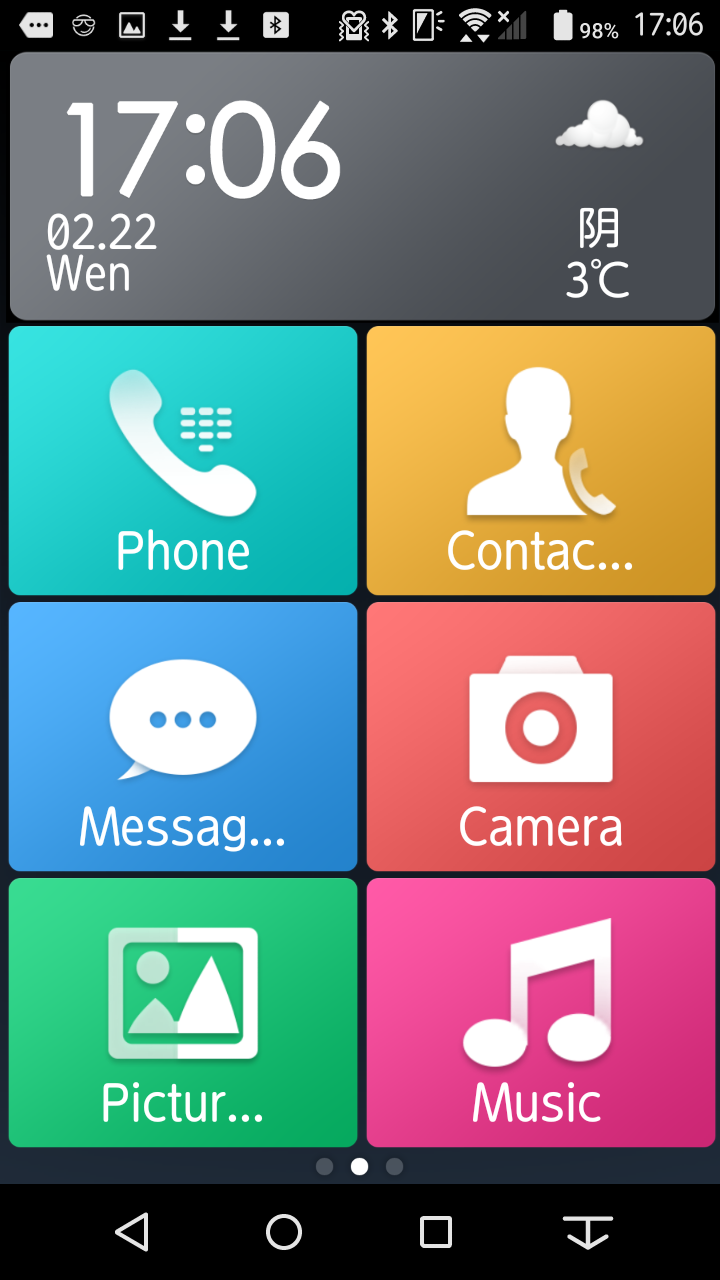Open the Contacts tile

[541, 461]
